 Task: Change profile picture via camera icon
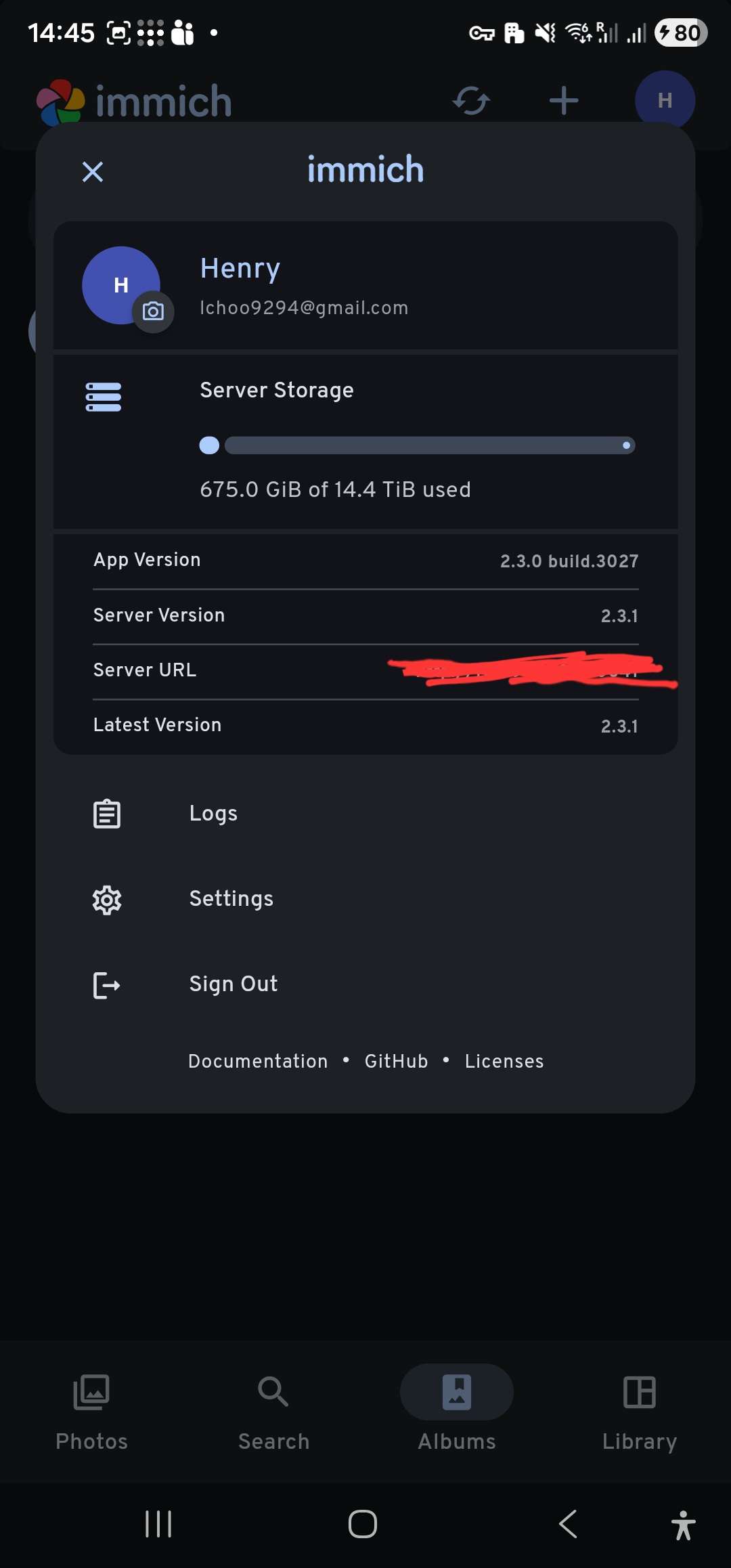153,311
